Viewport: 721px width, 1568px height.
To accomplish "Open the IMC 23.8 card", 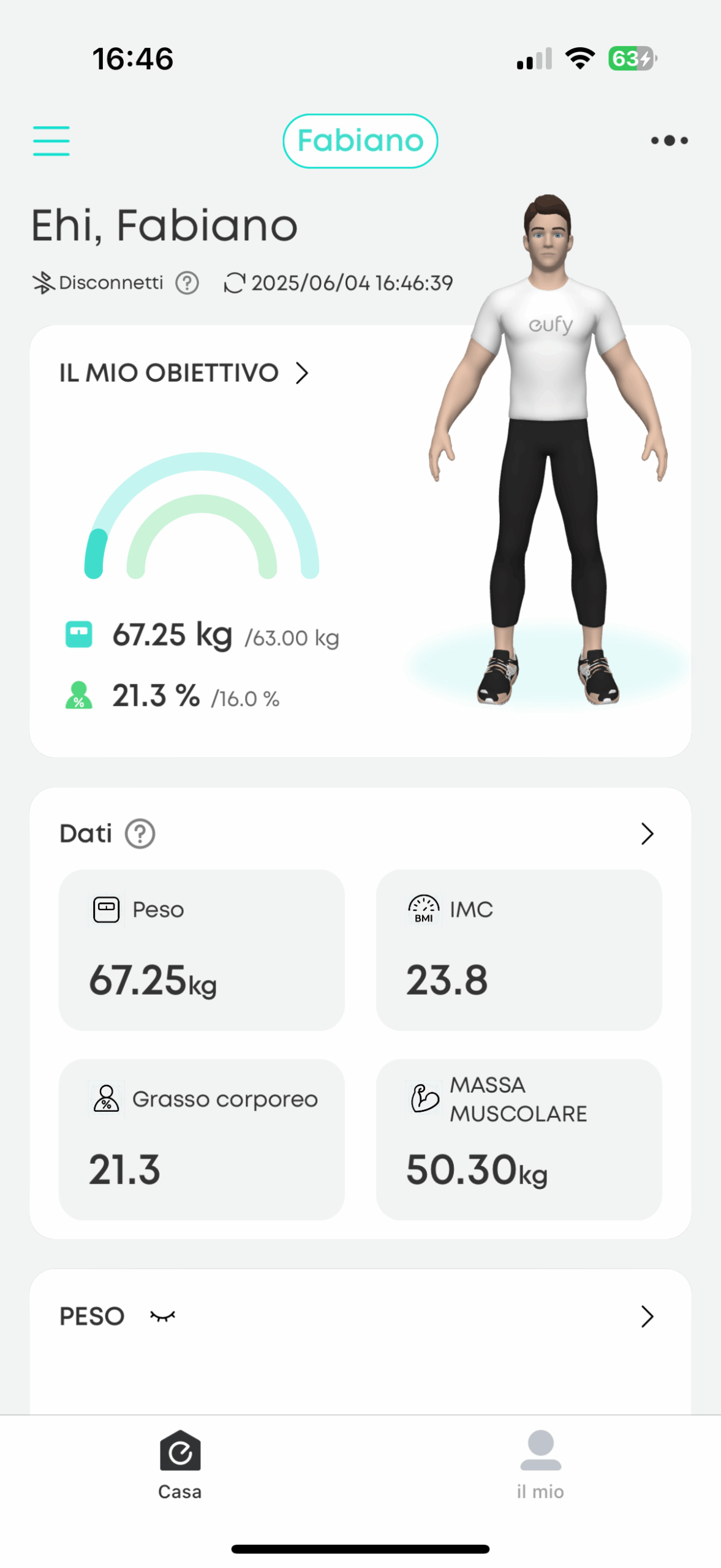I will coord(519,950).
